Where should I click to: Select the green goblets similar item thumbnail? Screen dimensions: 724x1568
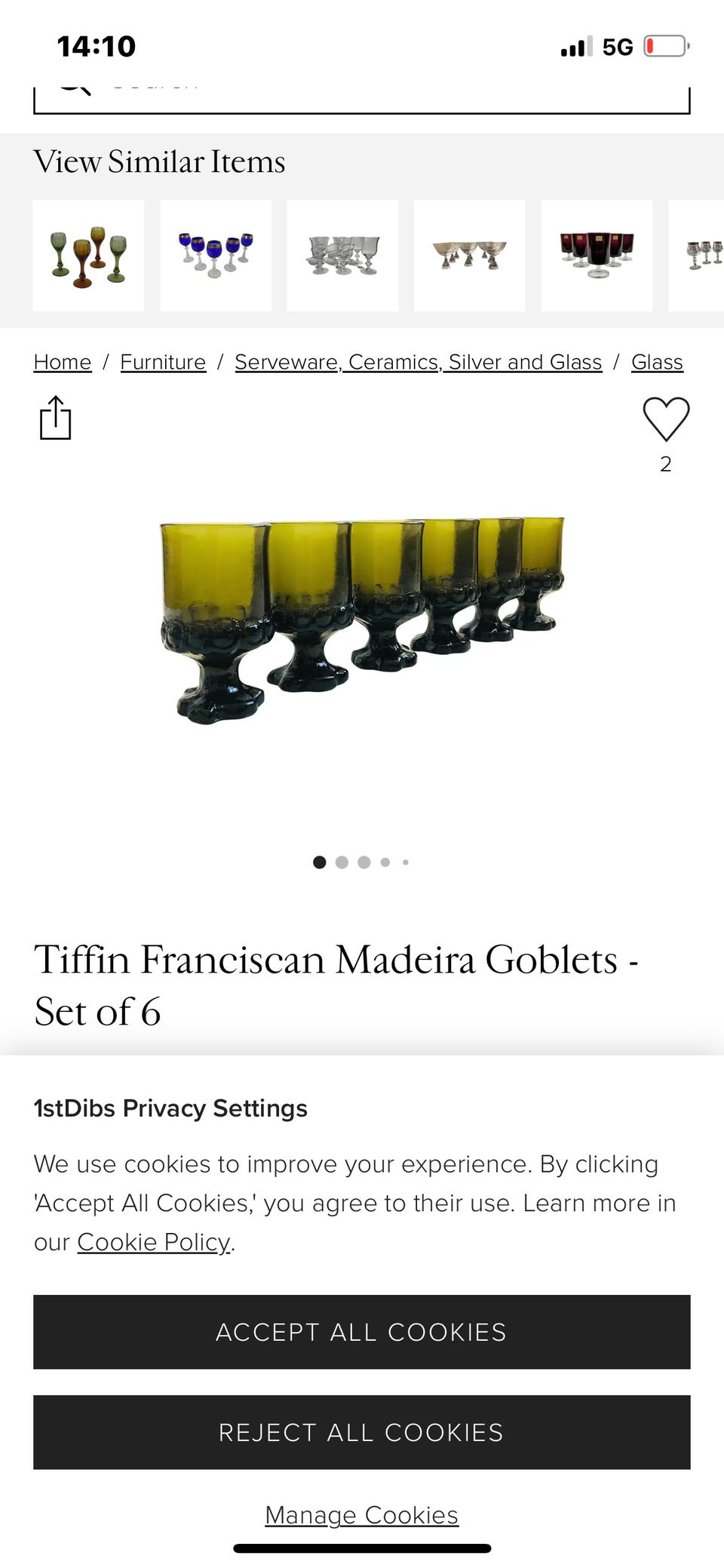88,255
